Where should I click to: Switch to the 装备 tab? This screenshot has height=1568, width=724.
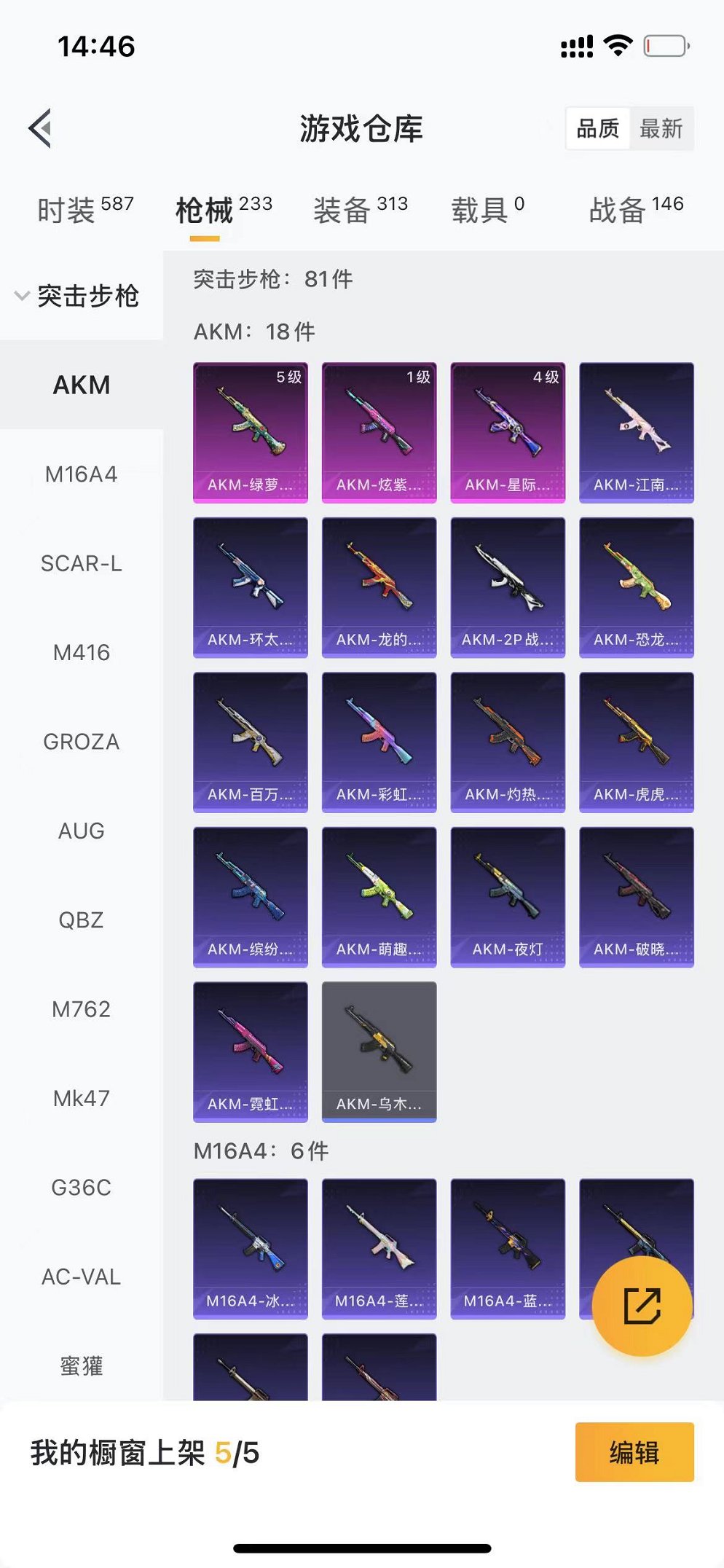pos(360,210)
